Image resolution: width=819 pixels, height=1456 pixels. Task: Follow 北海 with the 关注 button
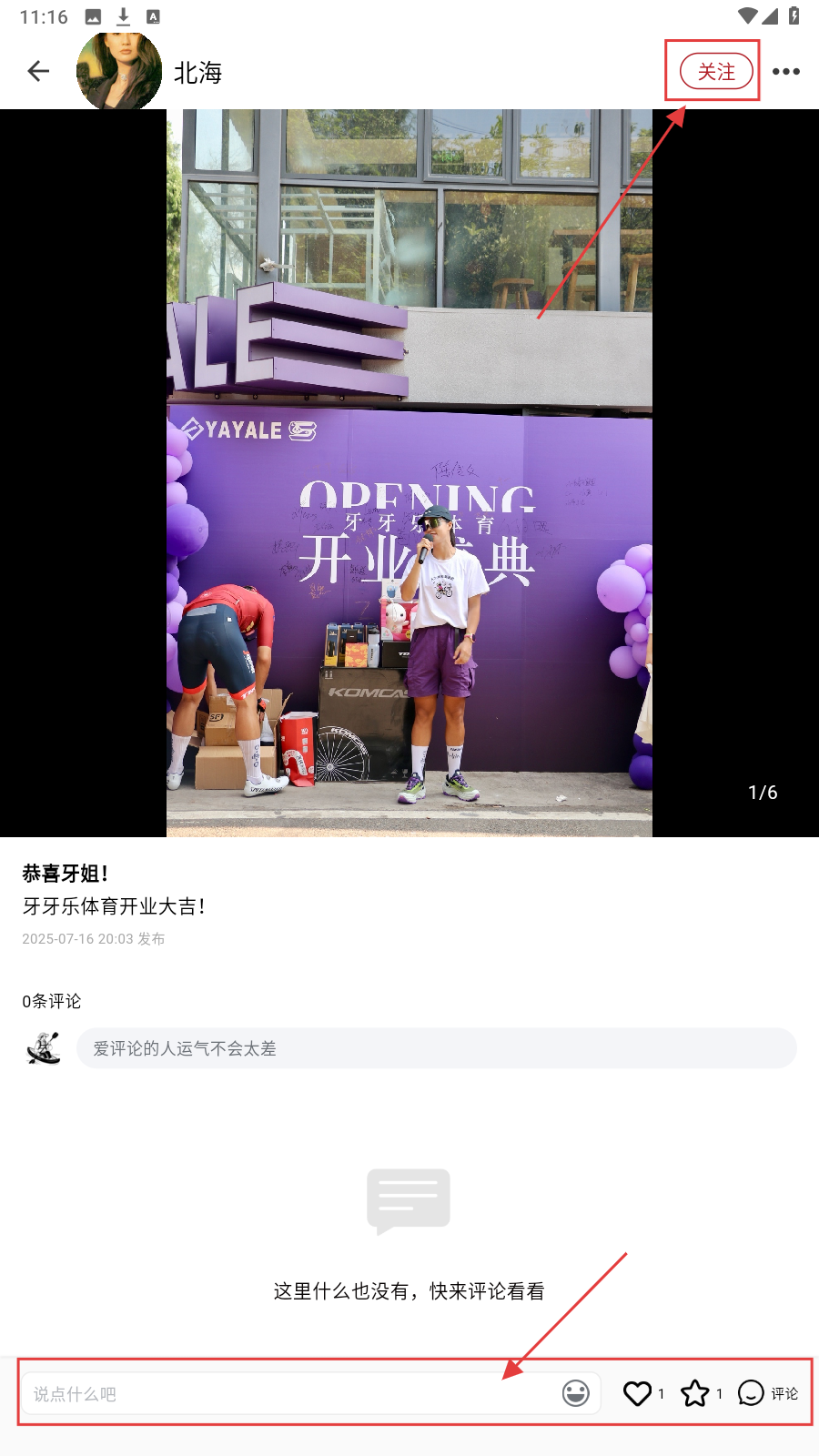pyautogui.click(x=716, y=72)
